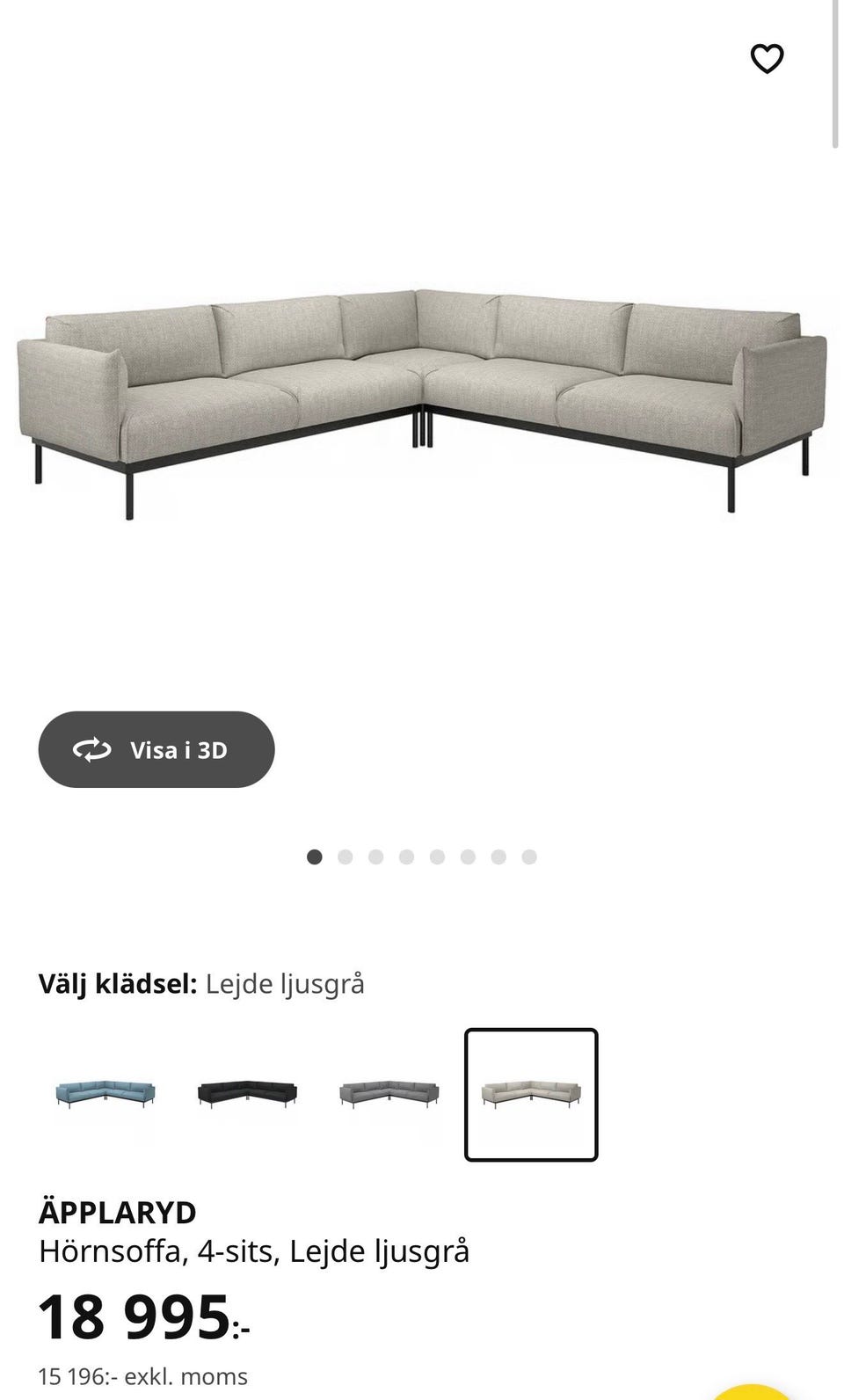The width and height of the screenshot is (844, 1400).
Task: Select the blue fabric sofa option
Action: (x=107, y=1094)
